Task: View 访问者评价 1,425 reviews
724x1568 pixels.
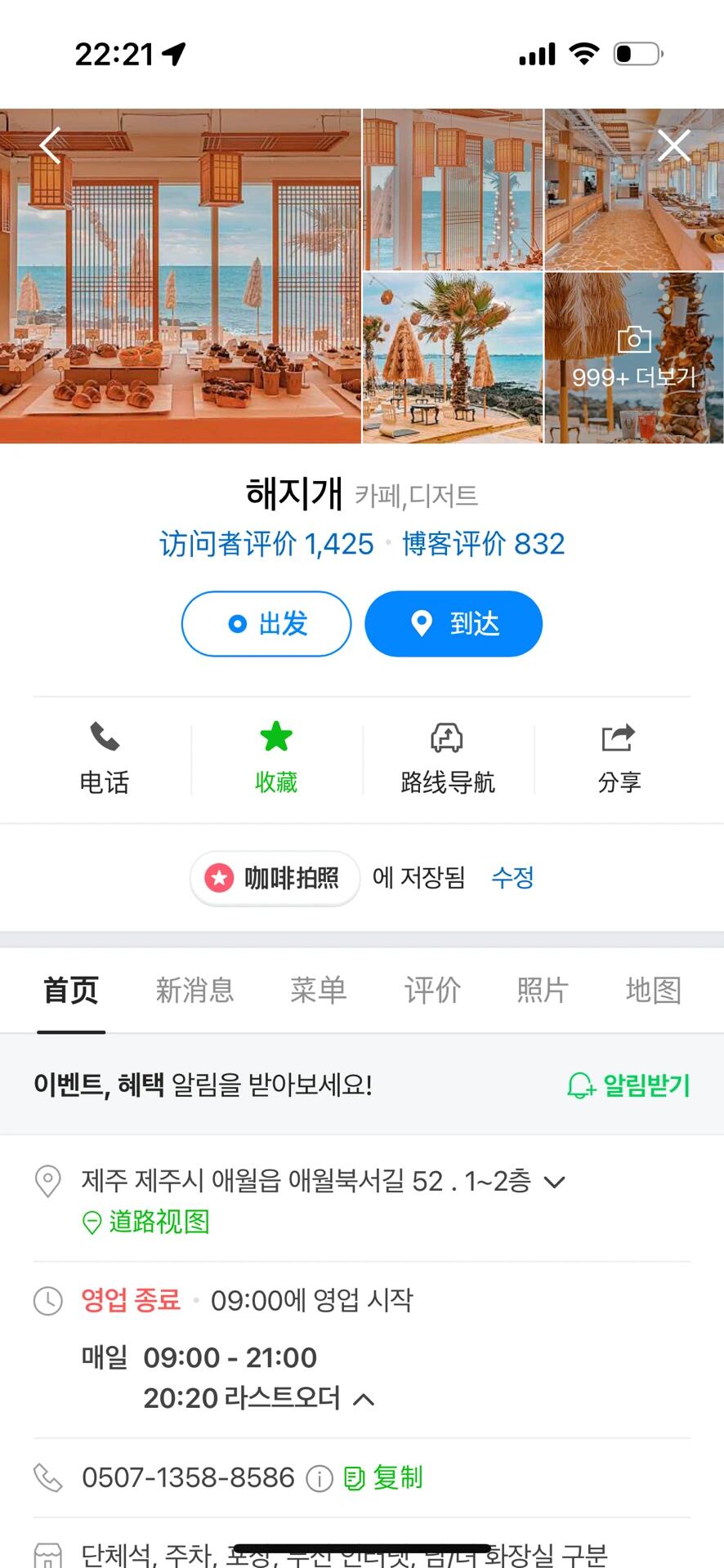Action: tap(266, 544)
